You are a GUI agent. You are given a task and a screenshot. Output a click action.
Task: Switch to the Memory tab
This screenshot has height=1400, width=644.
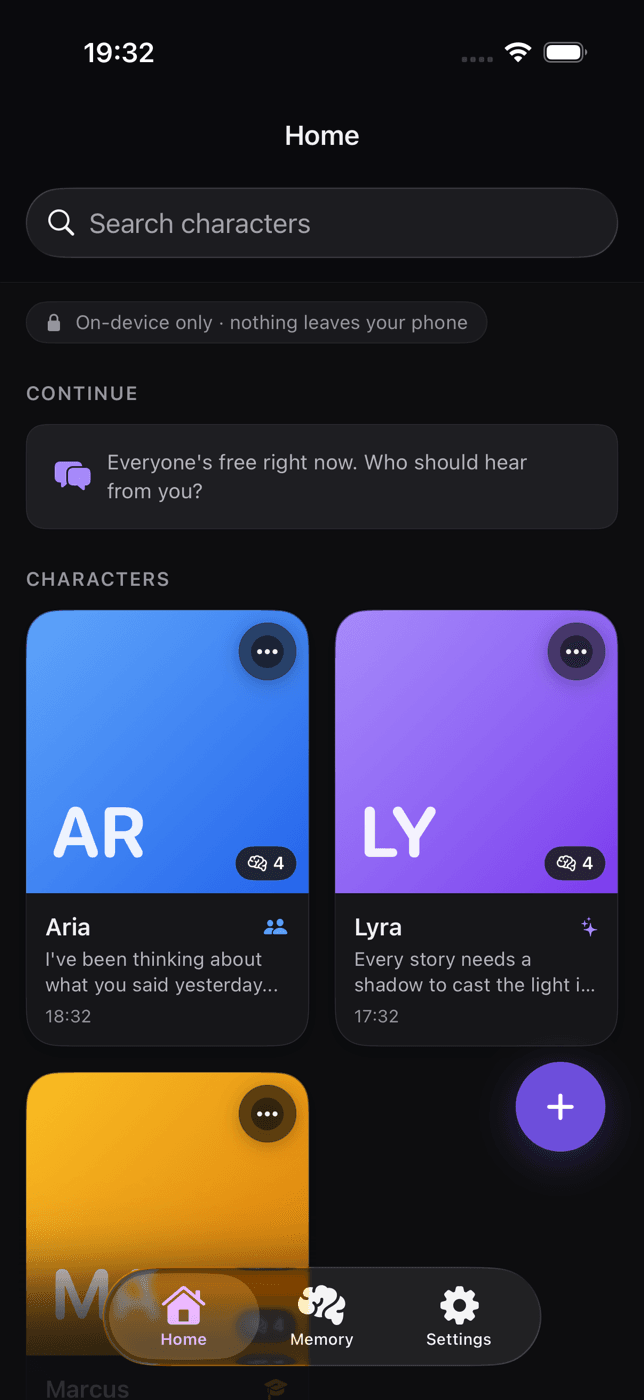(322, 1317)
